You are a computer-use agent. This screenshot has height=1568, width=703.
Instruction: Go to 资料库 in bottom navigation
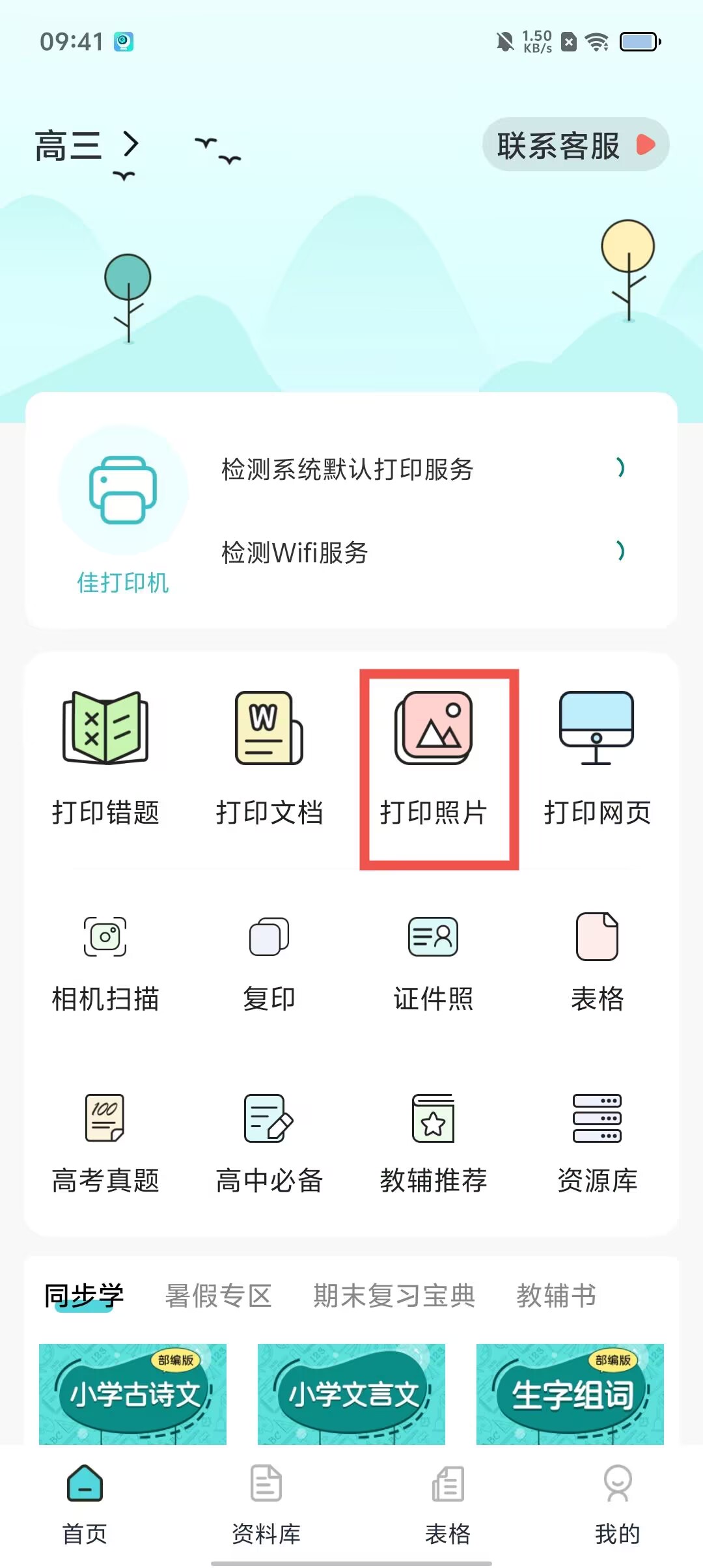266,1503
